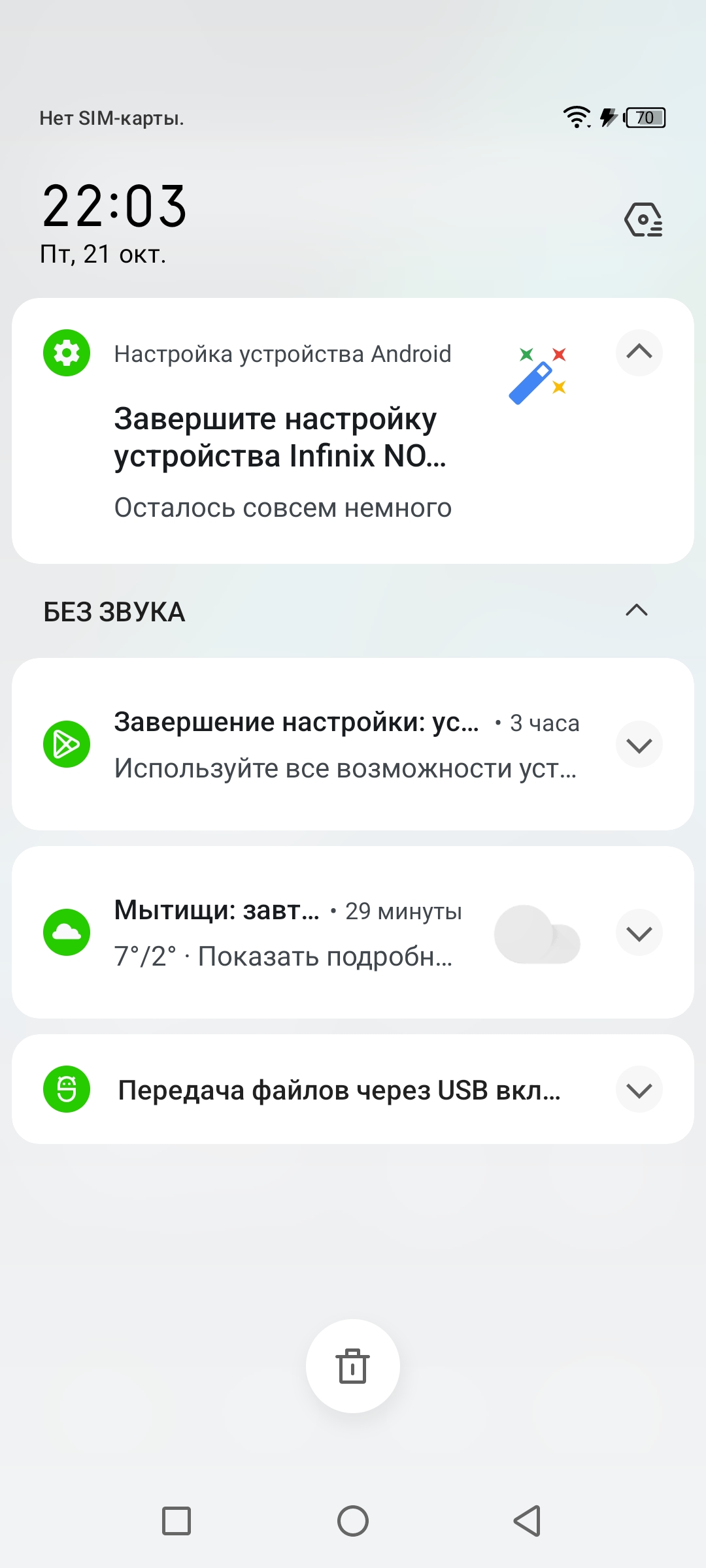Clear all notifications with trash button
Image resolution: width=706 pixels, height=1568 pixels.
[x=353, y=1366]
